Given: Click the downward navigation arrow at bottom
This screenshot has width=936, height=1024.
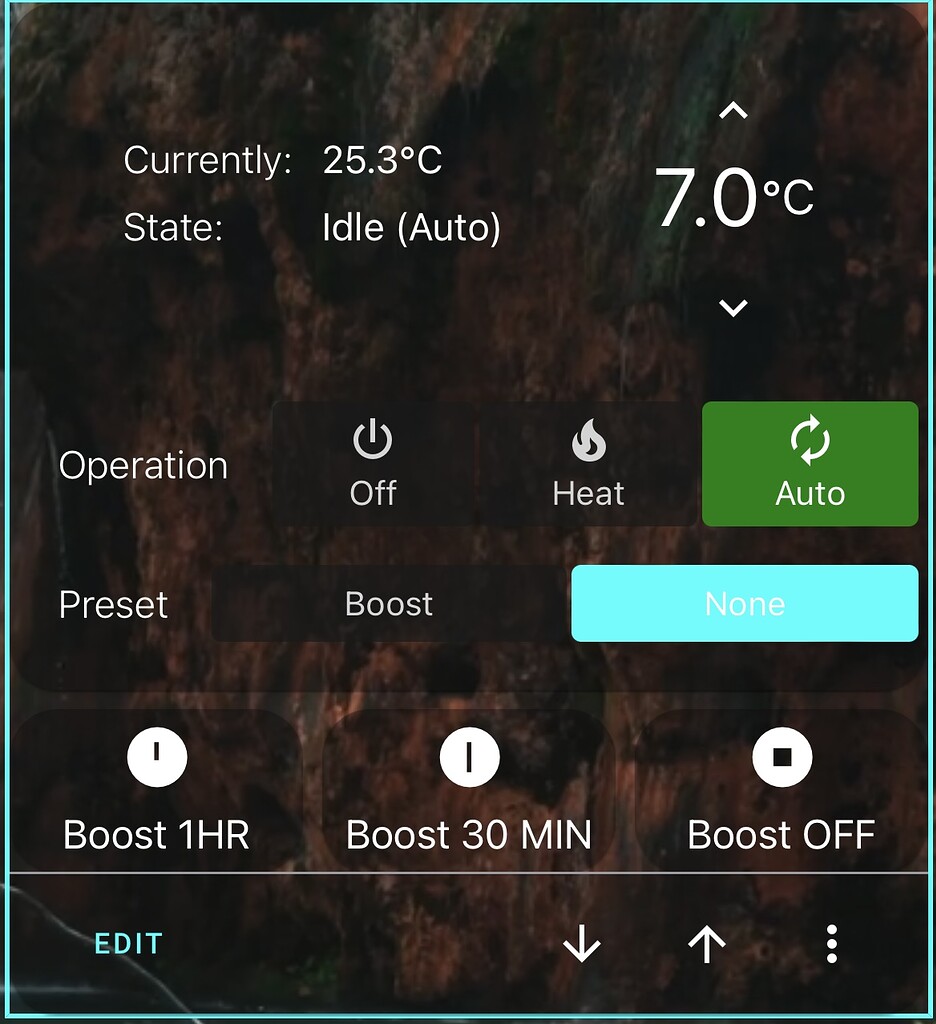Looking at the screenshot, I should 583,941.
